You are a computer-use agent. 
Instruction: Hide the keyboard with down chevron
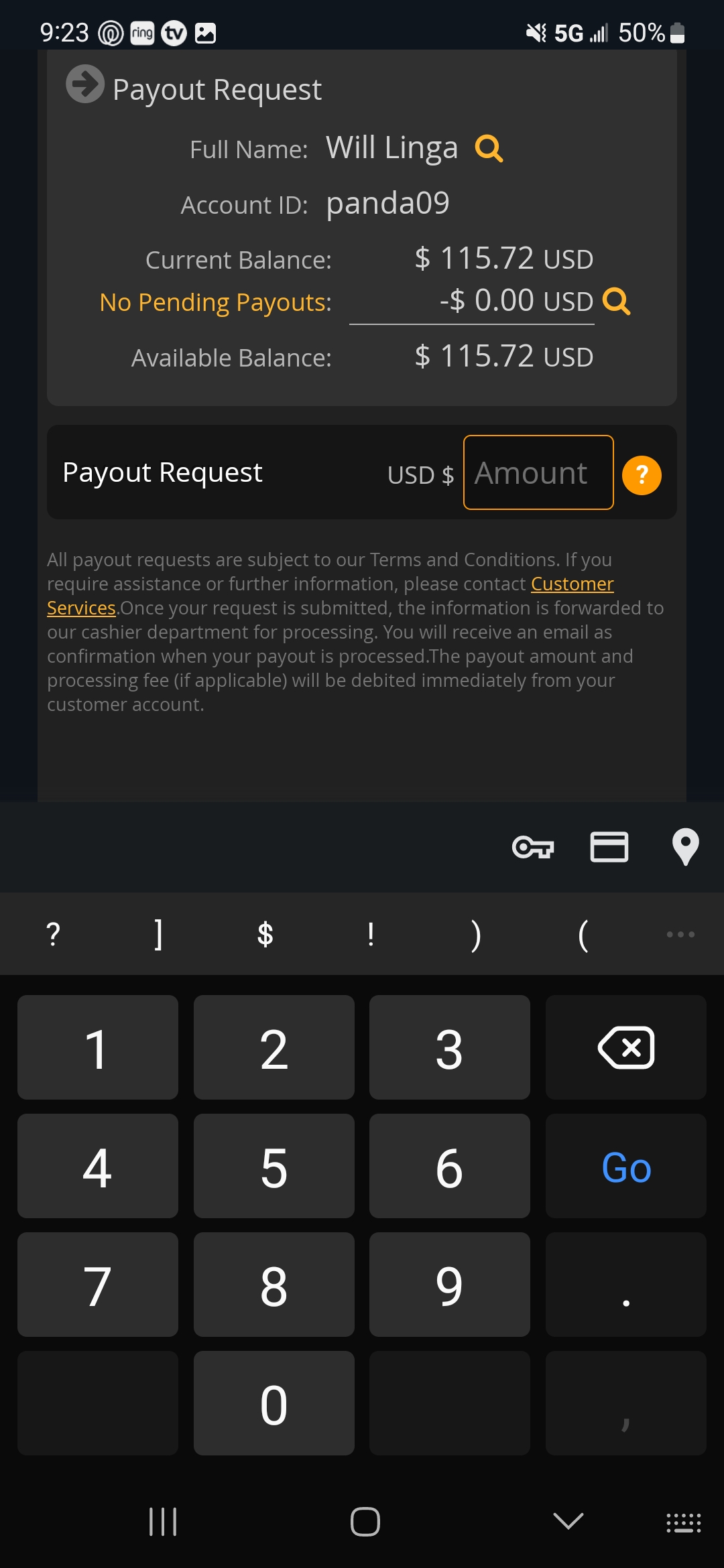pyautogui.click(x=568, y=1521)
